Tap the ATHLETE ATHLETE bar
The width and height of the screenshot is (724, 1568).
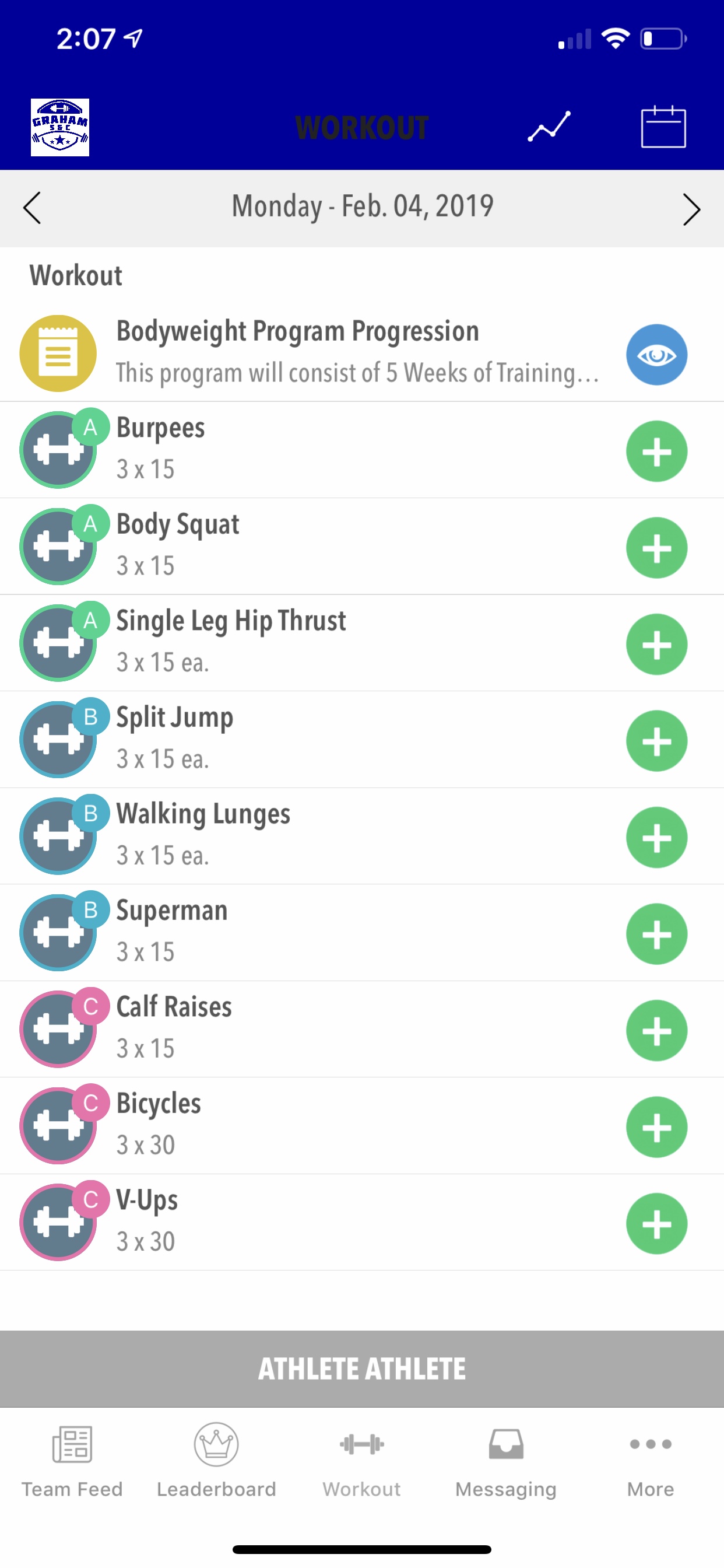(362, 1369)
